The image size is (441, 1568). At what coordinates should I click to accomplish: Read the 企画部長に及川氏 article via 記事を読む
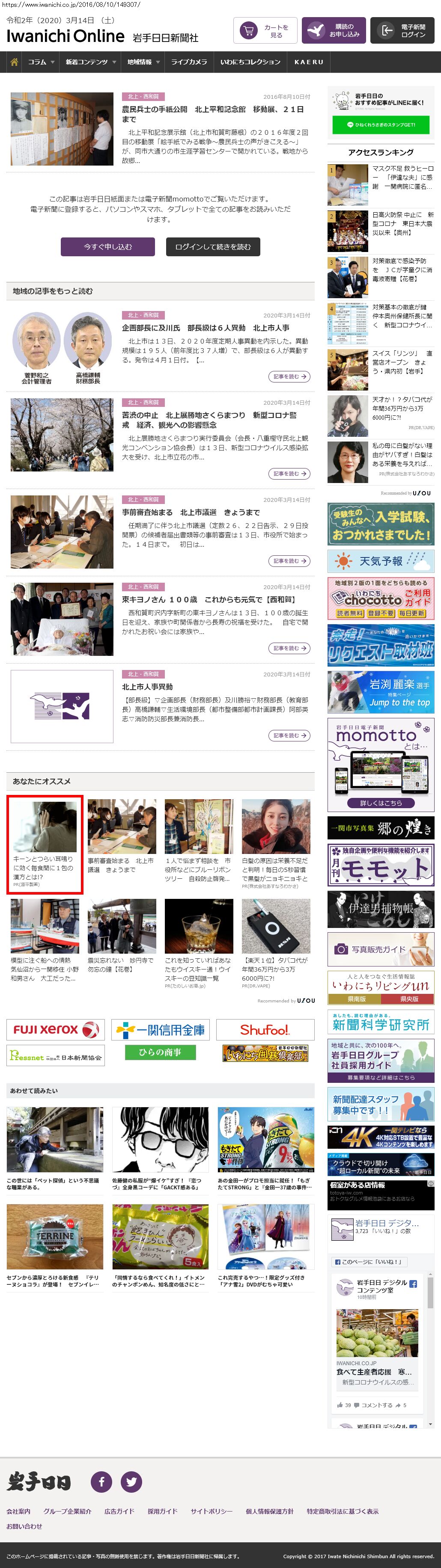[289, 377]
